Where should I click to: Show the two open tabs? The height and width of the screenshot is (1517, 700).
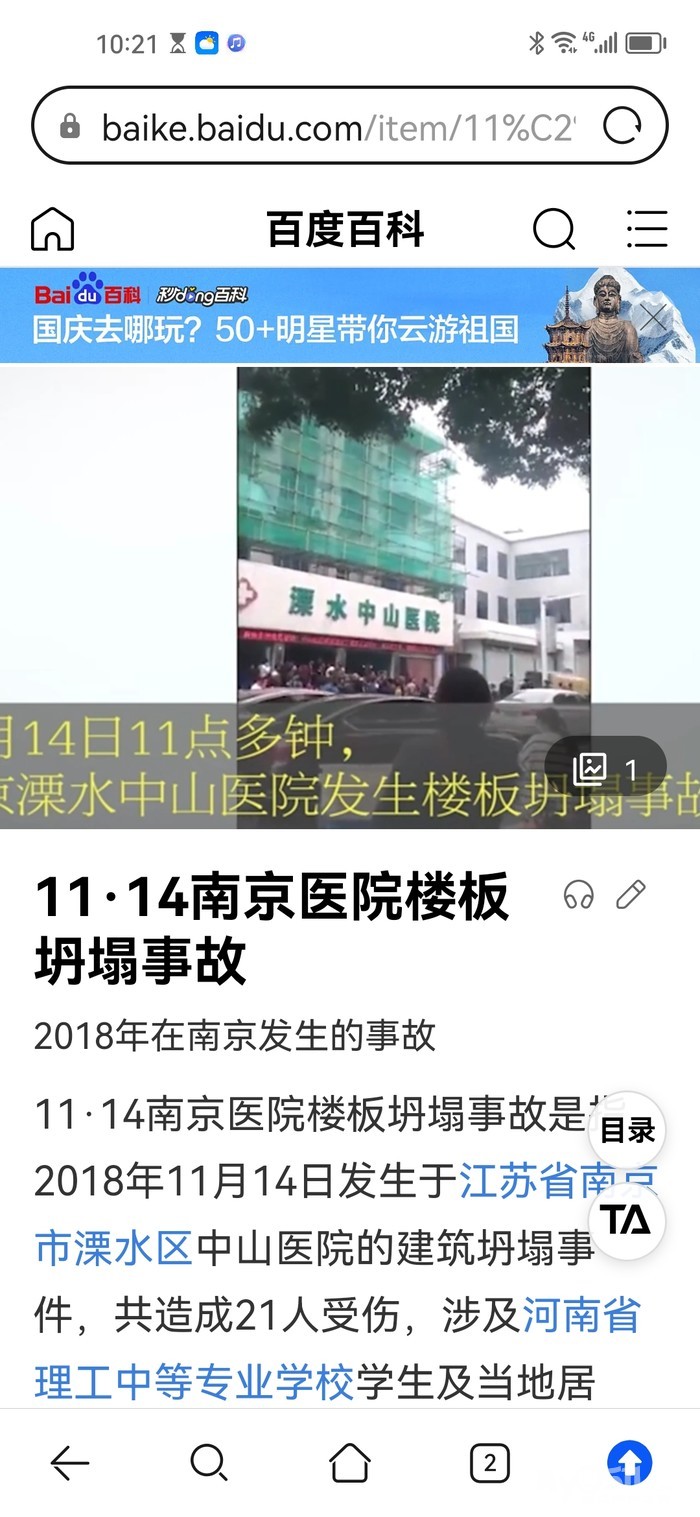coord(489,1464)
